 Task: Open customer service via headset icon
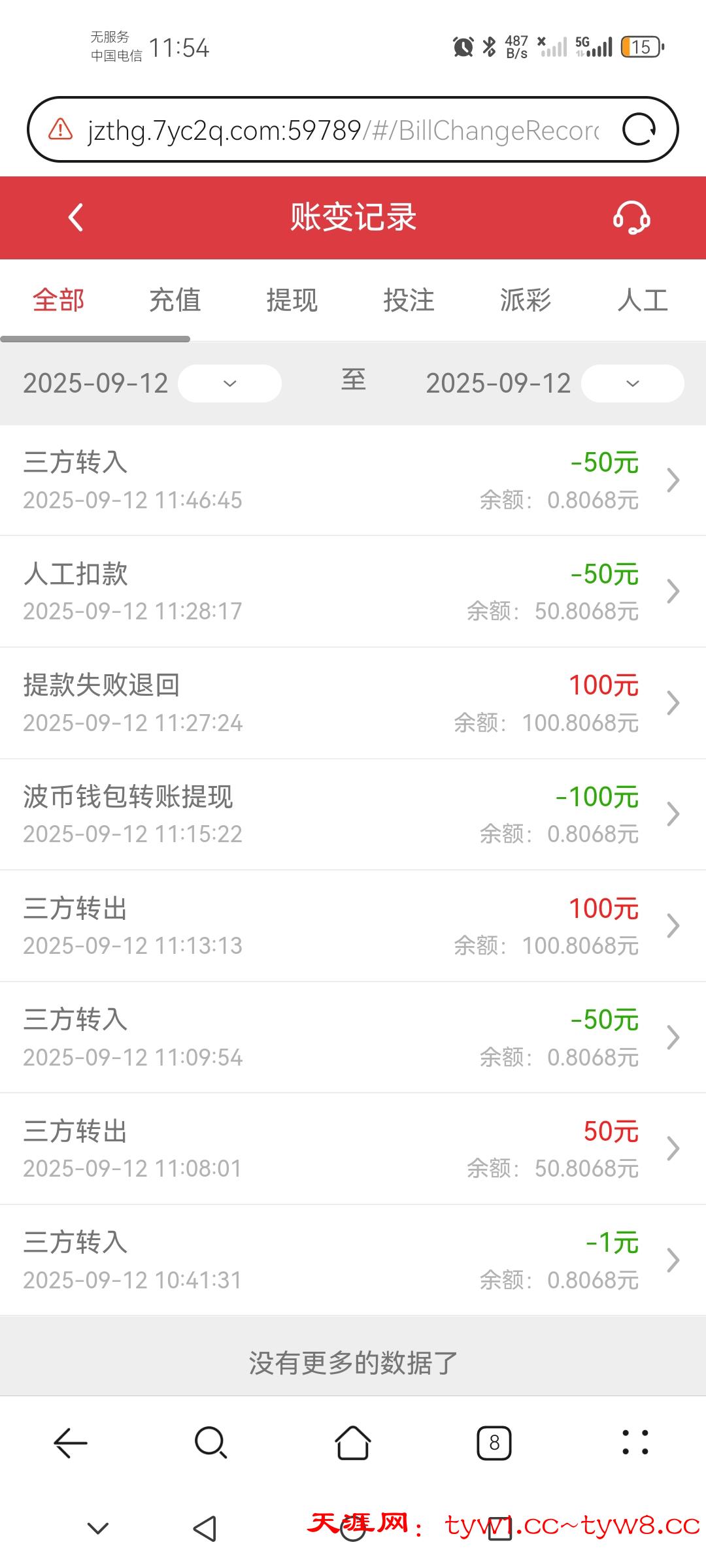point(631,218)
